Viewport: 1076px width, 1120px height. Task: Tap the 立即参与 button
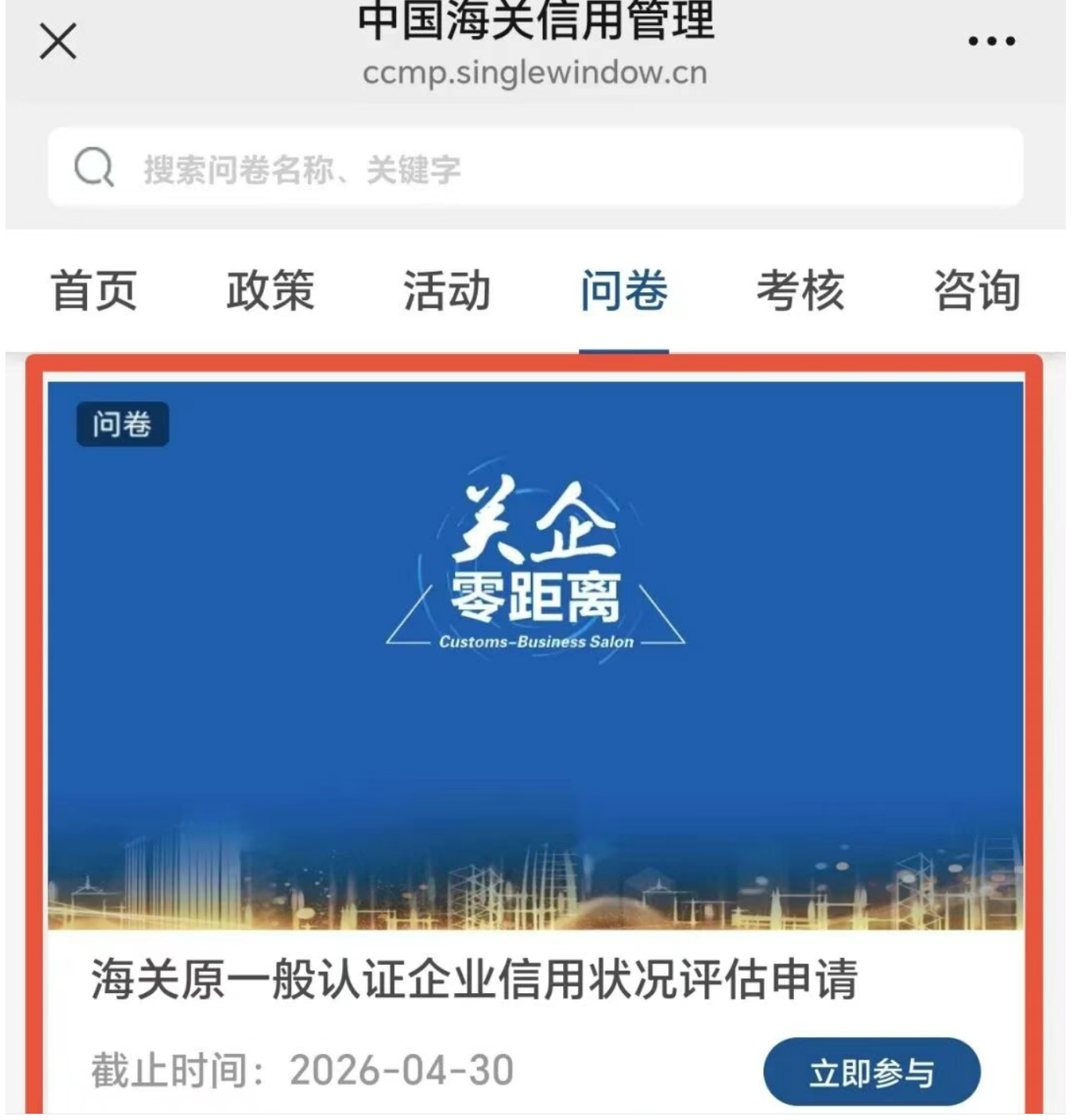click(x=871, y=1072)
